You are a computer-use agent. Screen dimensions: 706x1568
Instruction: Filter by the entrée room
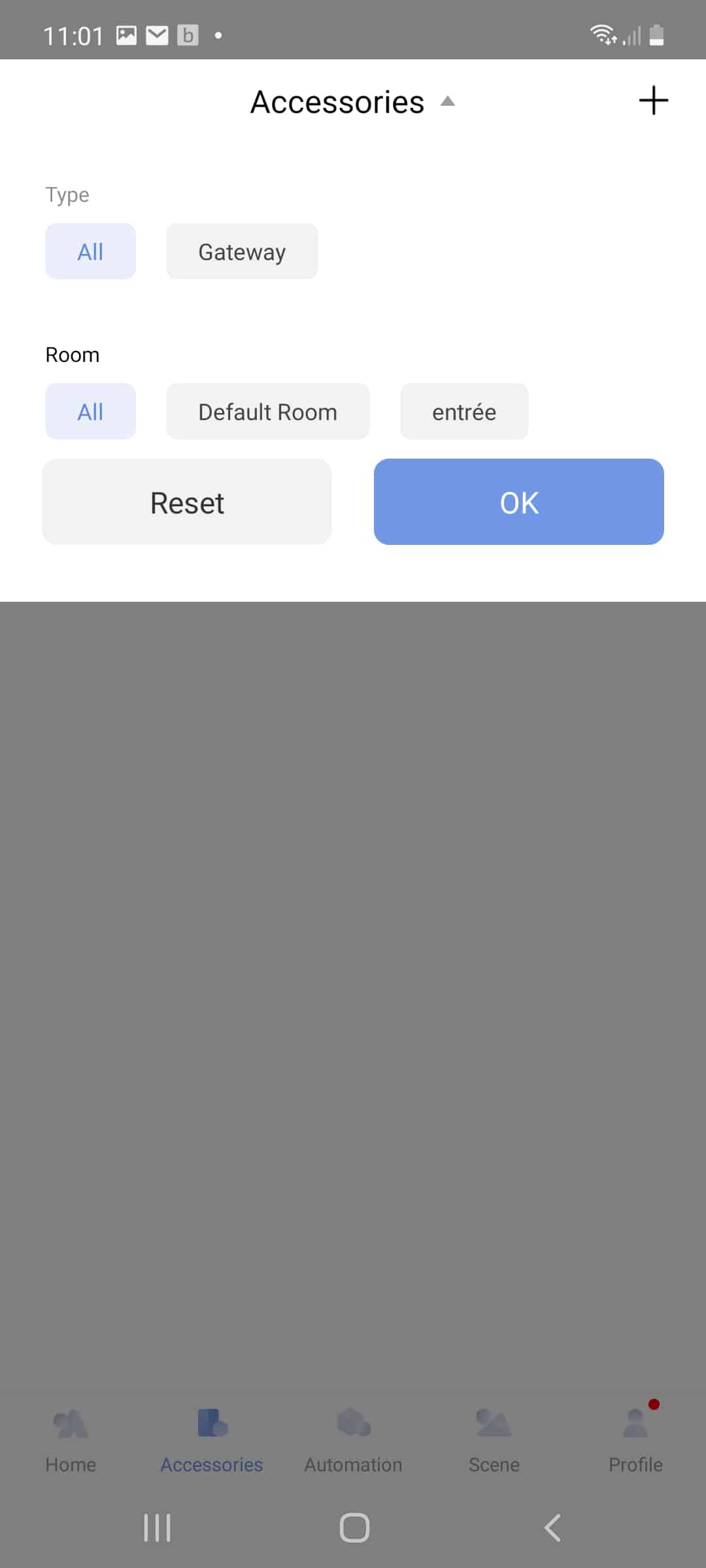(464, 412)
